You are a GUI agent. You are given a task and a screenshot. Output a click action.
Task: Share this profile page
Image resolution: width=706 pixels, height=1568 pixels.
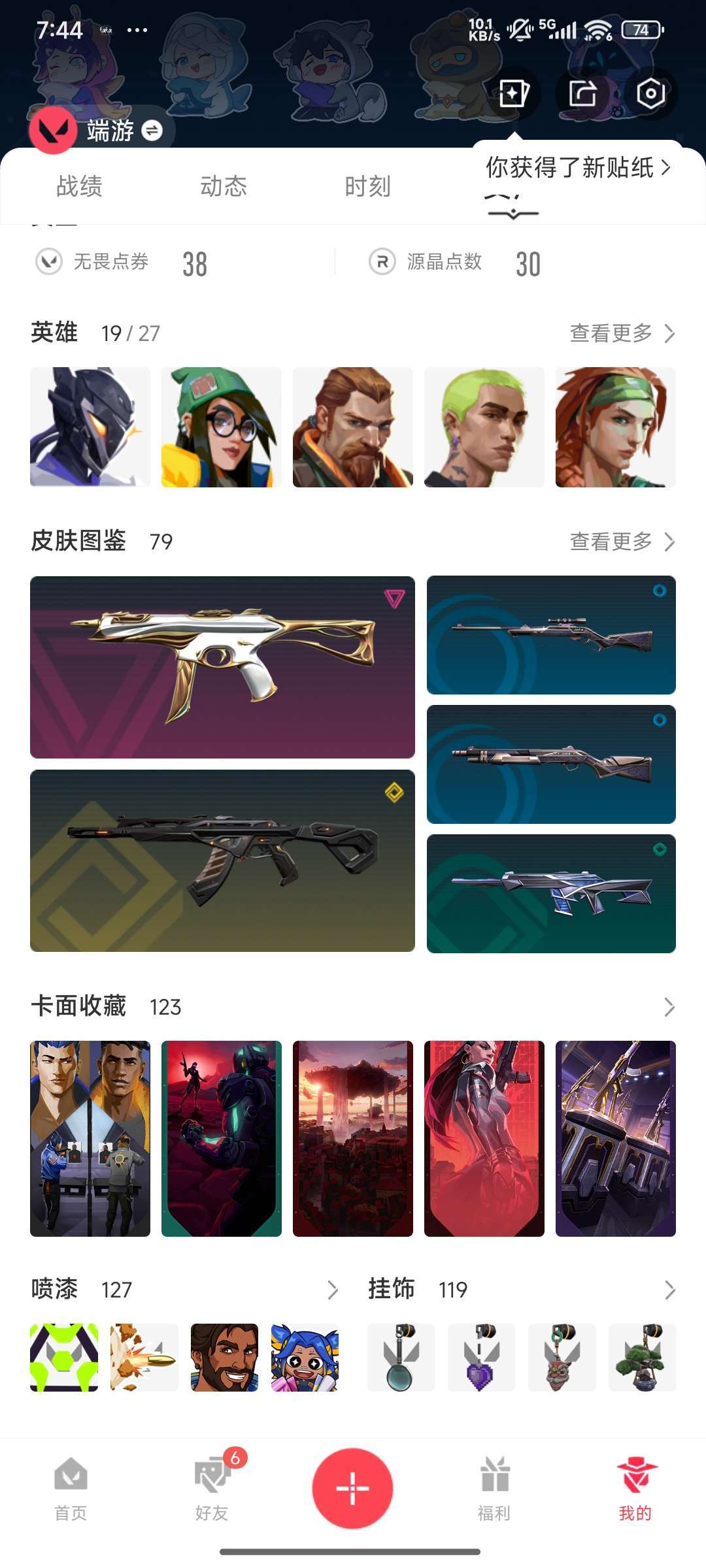pyautogui.click(x=582, y=93)
